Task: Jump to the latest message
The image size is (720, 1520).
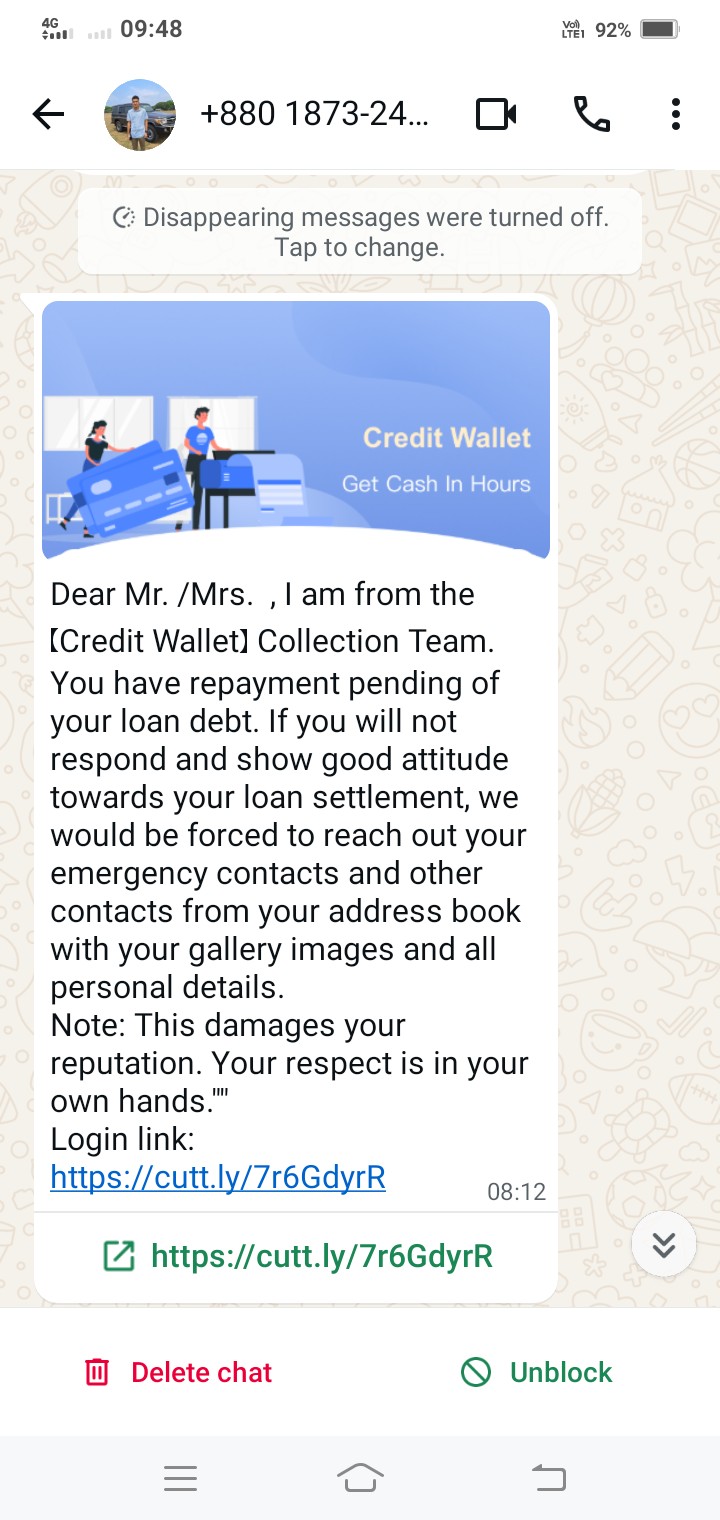Action: click(663, 1244)
